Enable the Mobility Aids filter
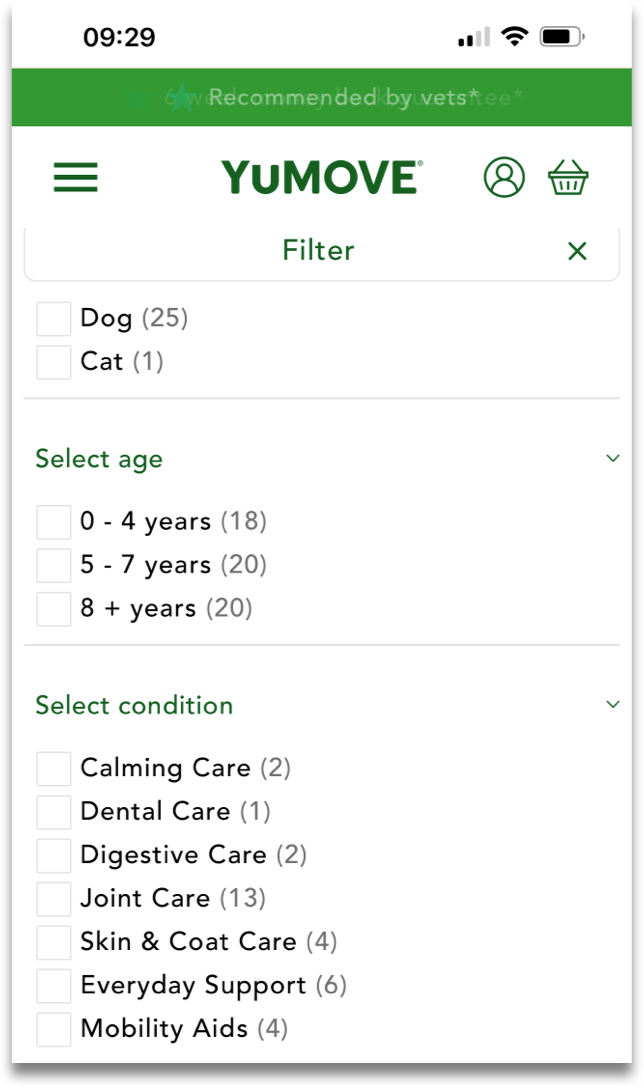The height and width of the screenshot is (1087, 644). pos(54,1029)
